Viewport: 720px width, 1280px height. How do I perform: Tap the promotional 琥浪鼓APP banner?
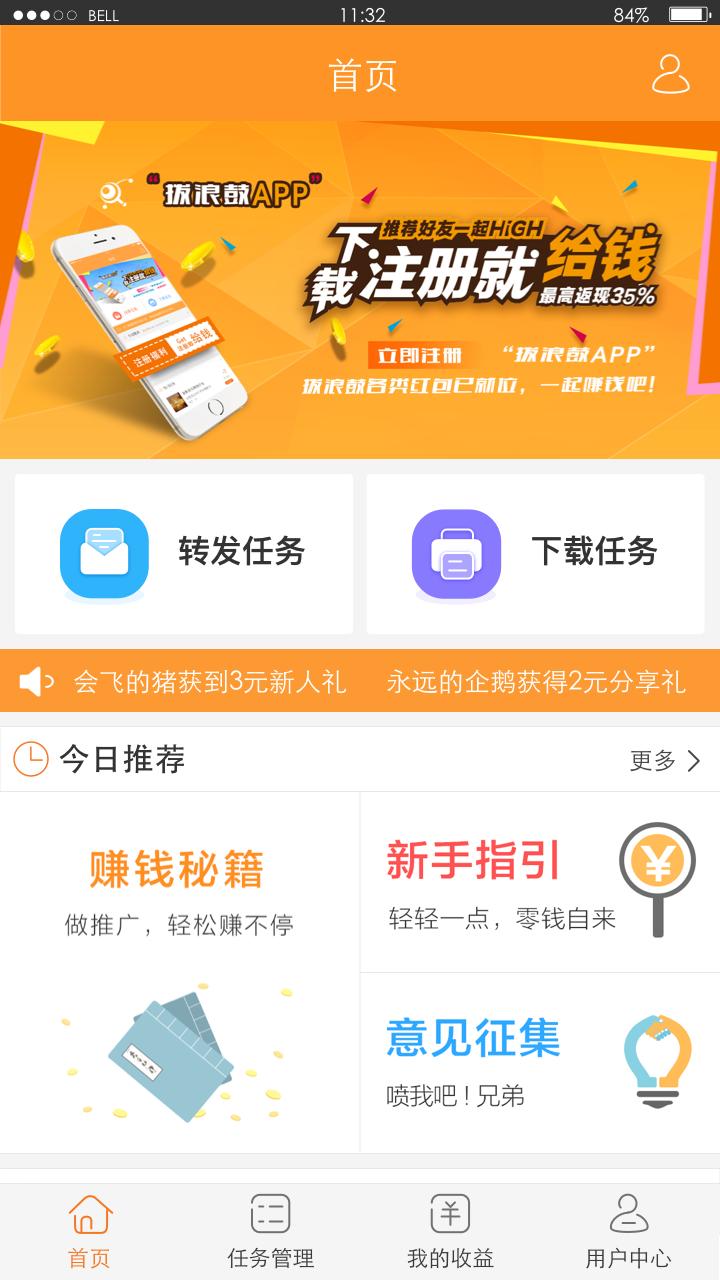point(360,290)
